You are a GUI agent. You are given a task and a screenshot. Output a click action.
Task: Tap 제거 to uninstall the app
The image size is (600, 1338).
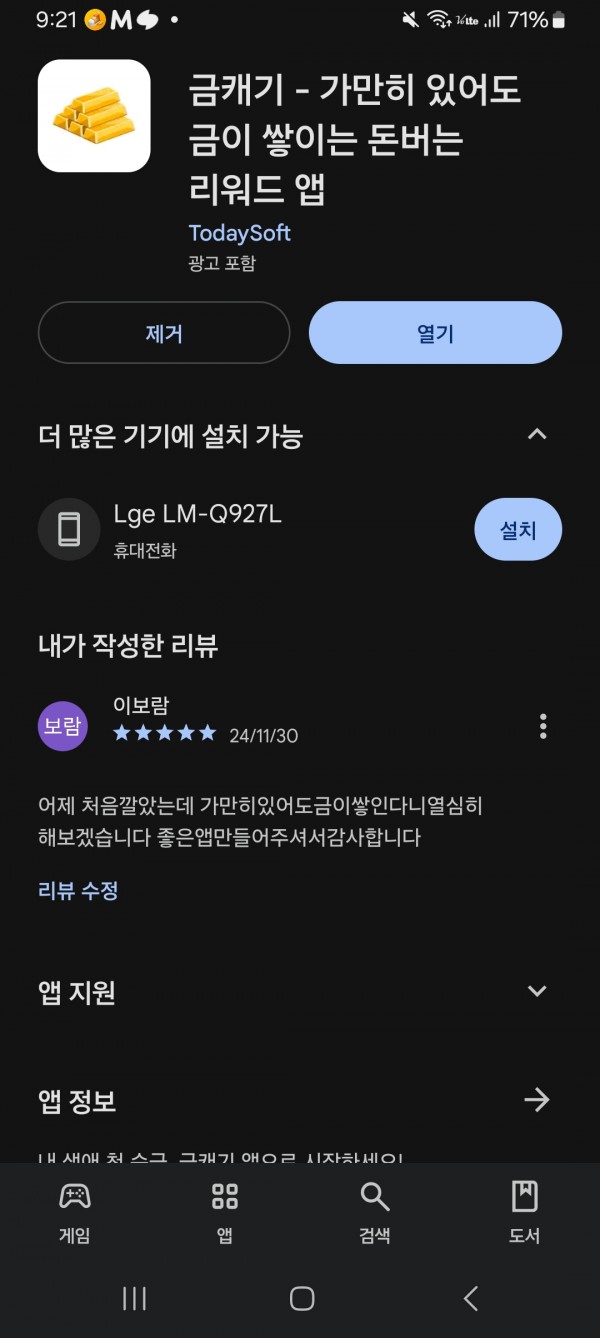[164, 333]
